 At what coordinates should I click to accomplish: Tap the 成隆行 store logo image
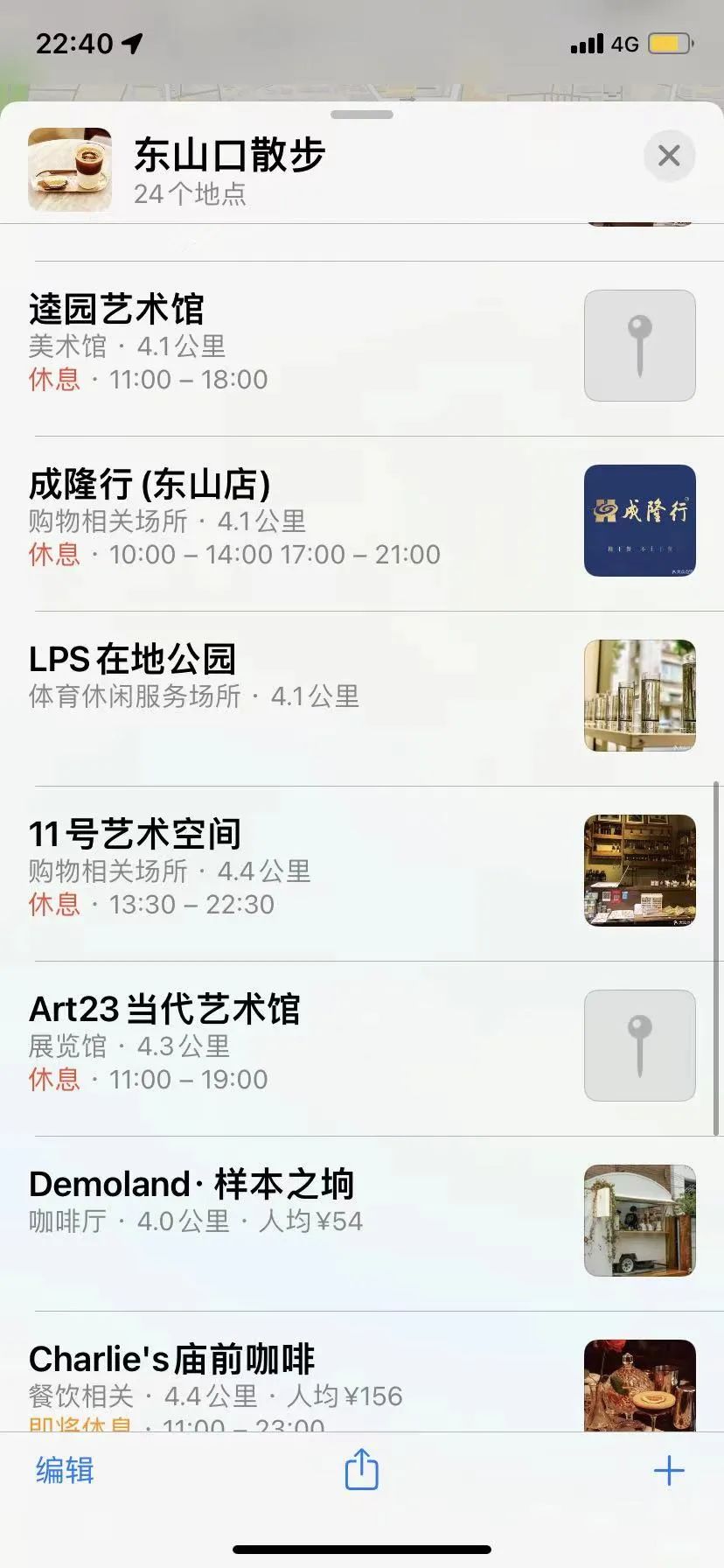click(x=639, y=521)
